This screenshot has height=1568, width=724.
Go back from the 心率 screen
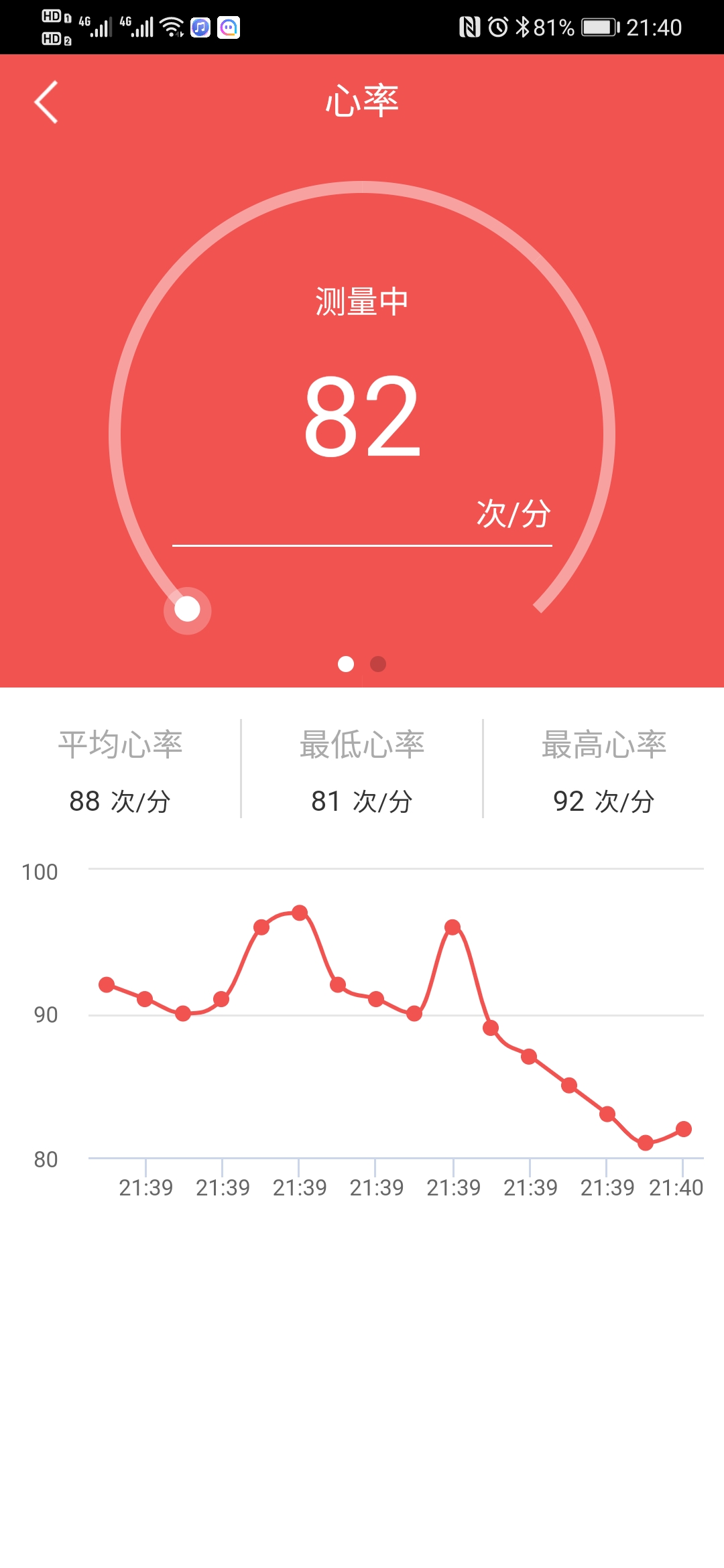pyautogui.click(x=46, y=103)
